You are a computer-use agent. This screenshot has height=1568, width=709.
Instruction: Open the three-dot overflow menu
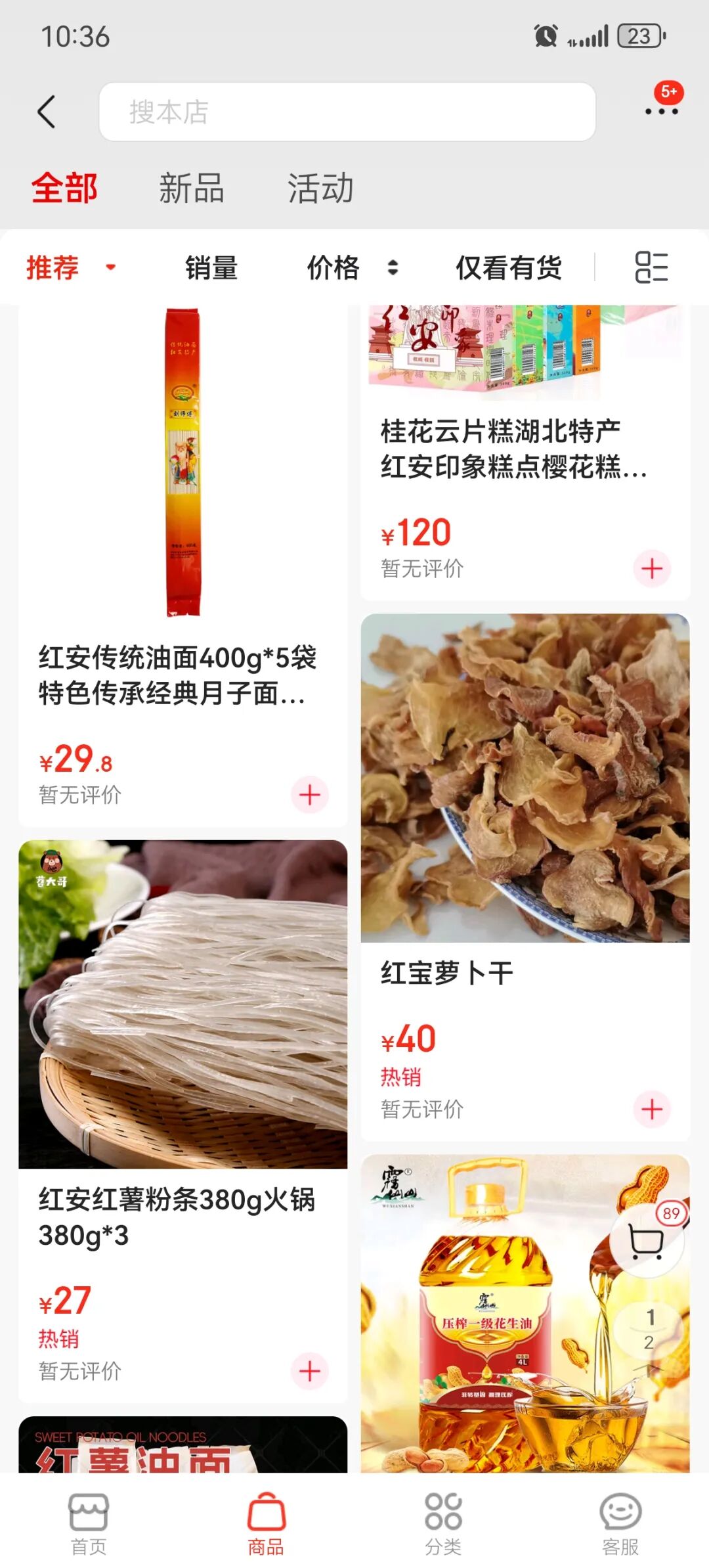661,110
